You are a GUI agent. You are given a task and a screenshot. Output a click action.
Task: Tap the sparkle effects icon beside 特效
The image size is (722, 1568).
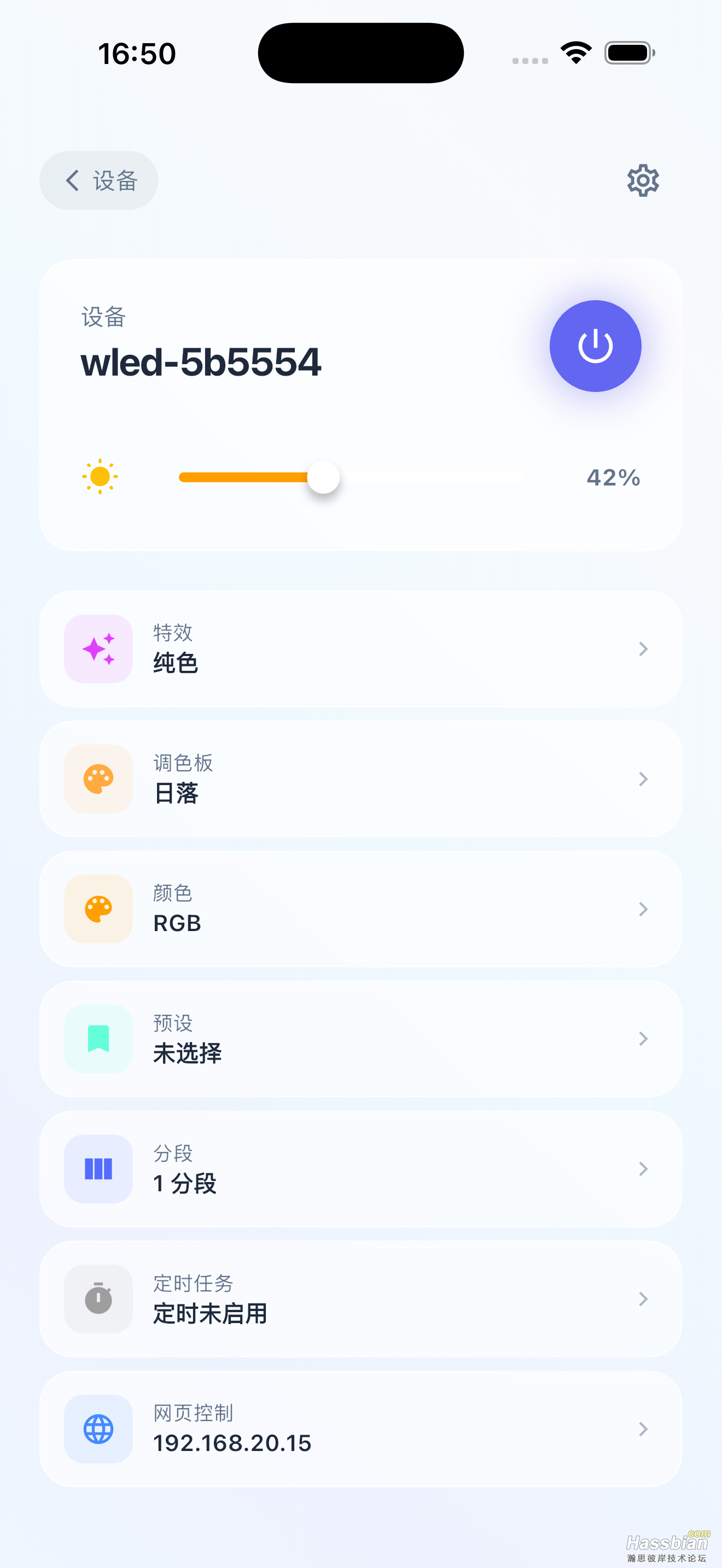pyautogui.click(x=98, y=649)
